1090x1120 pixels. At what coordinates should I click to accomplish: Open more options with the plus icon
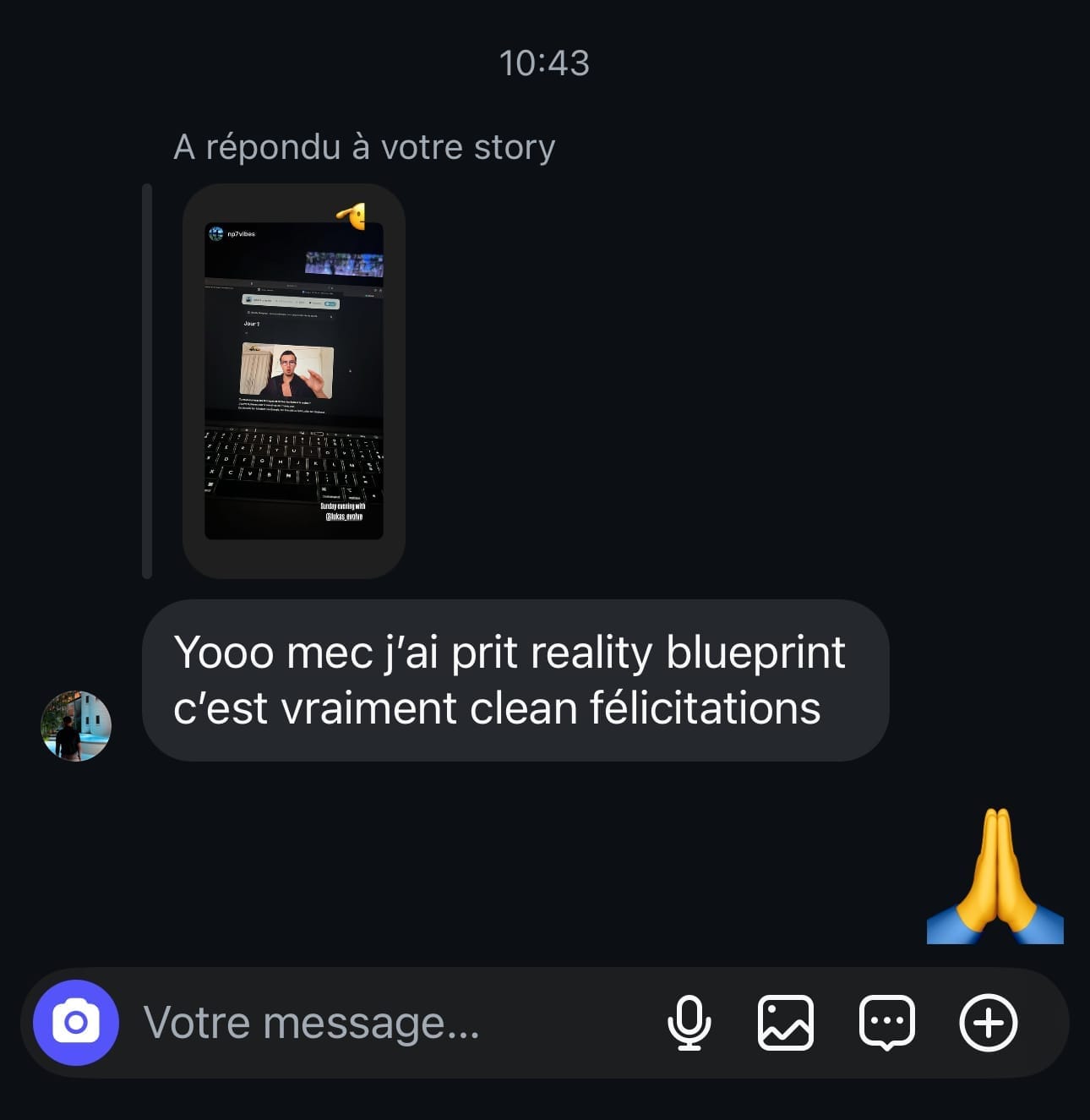click(988, 1023)
